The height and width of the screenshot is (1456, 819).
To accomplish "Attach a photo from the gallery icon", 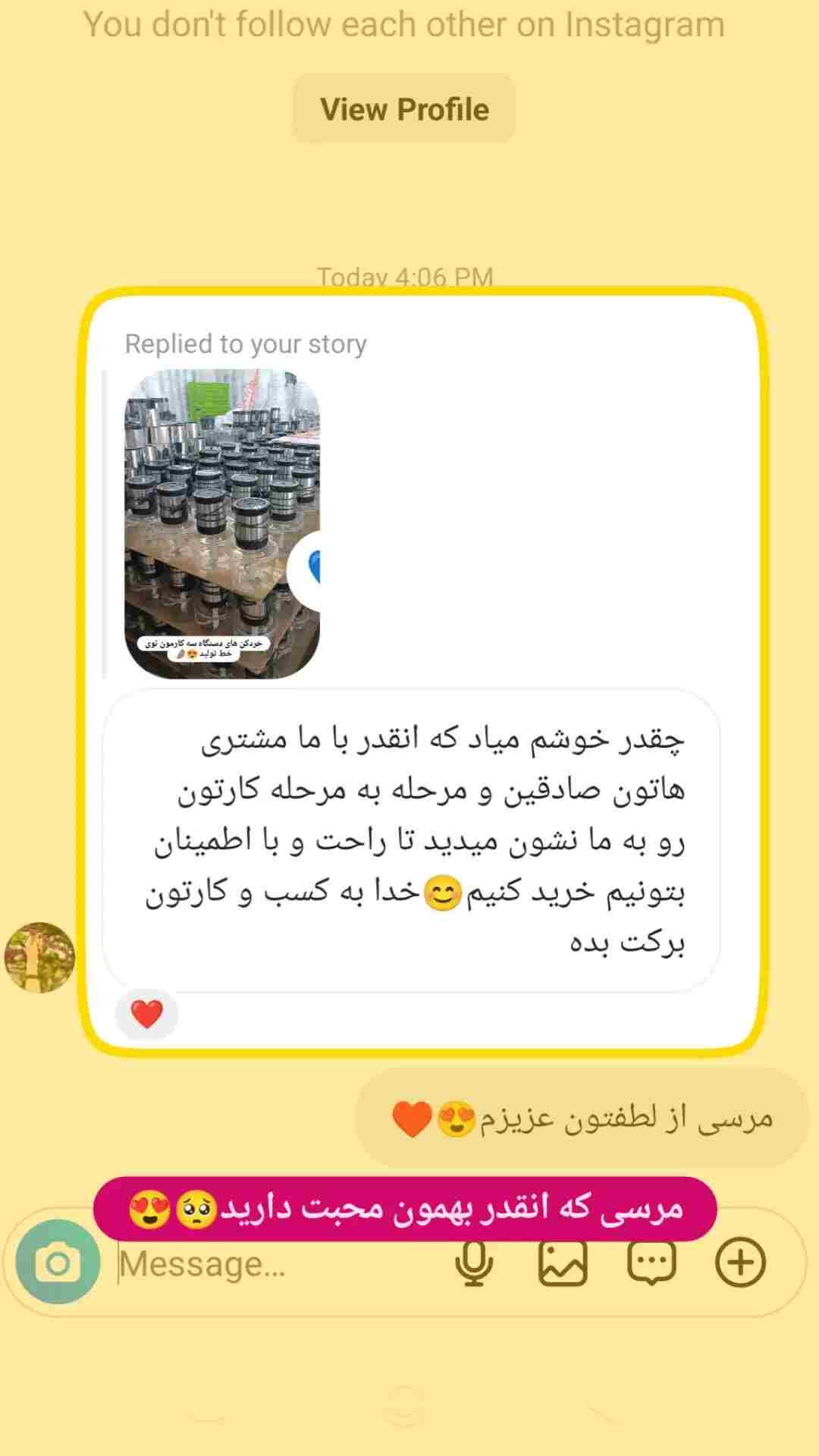I will [x=563, y=1263].
